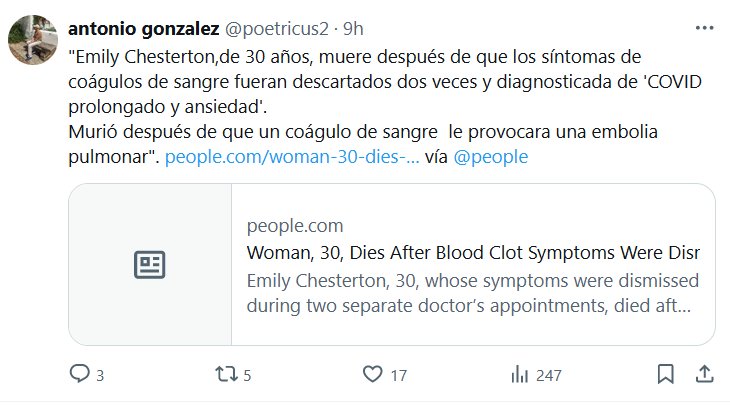Bookmark antonio gonzalez's tweet
Viewport: 730px width, 406px height.
[x=665, y=374]
